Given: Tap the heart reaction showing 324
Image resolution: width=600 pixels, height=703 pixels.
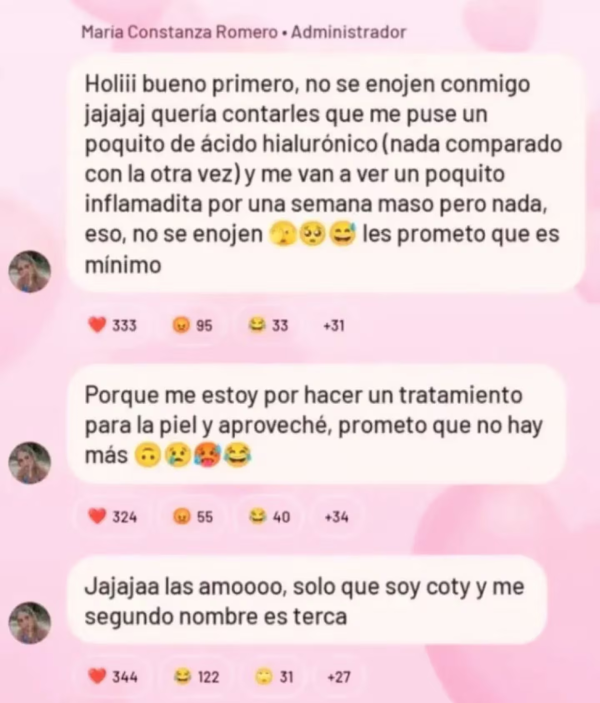Looking at the screenshot, I should click(112, 517).
